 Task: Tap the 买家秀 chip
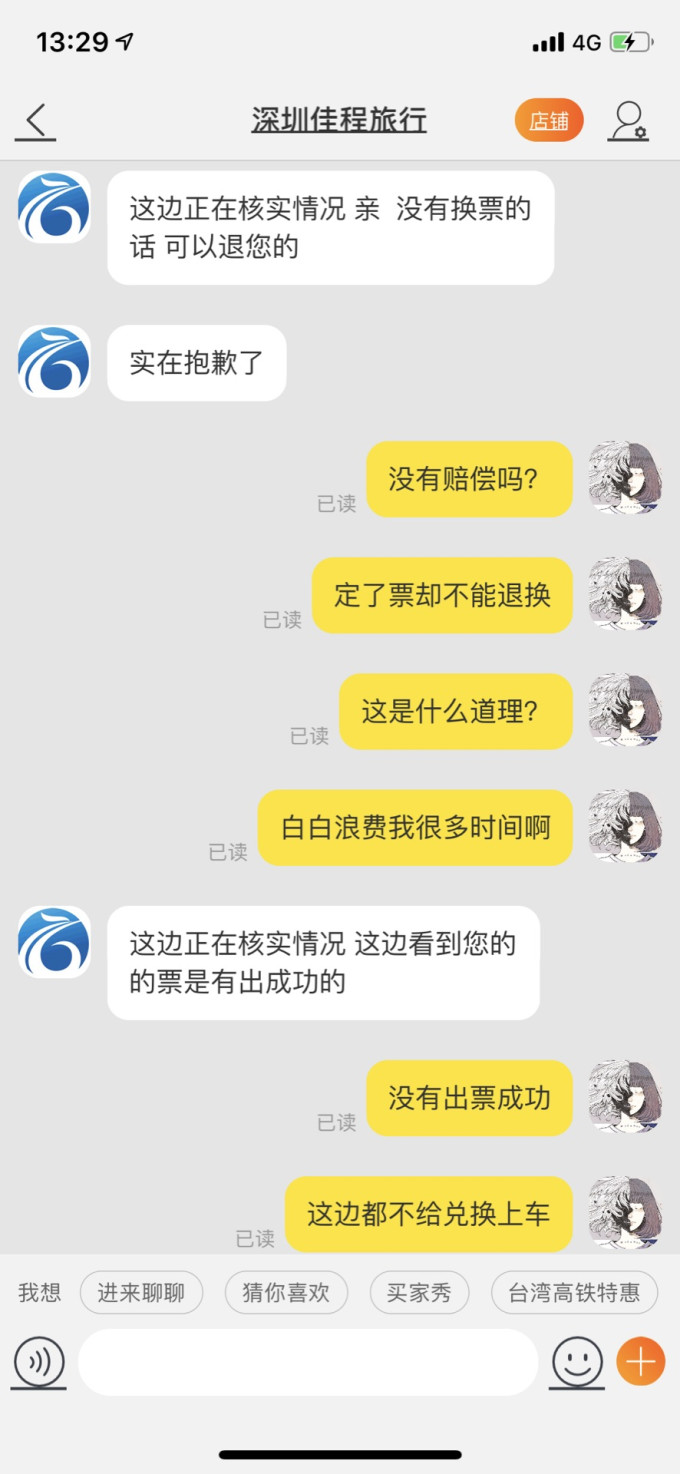[x=419, y=1293]
